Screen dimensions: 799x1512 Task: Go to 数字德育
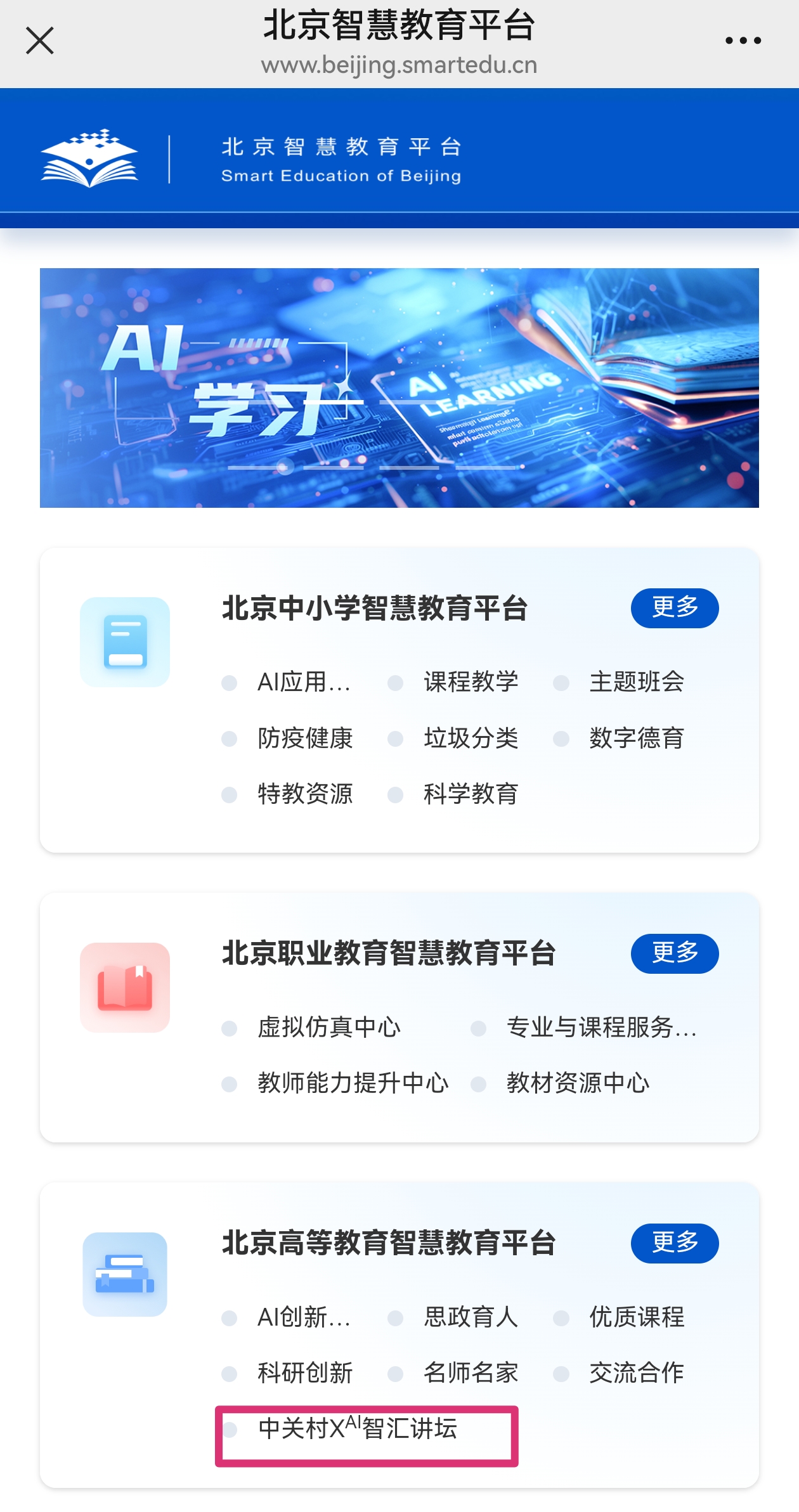coord(636,738)
